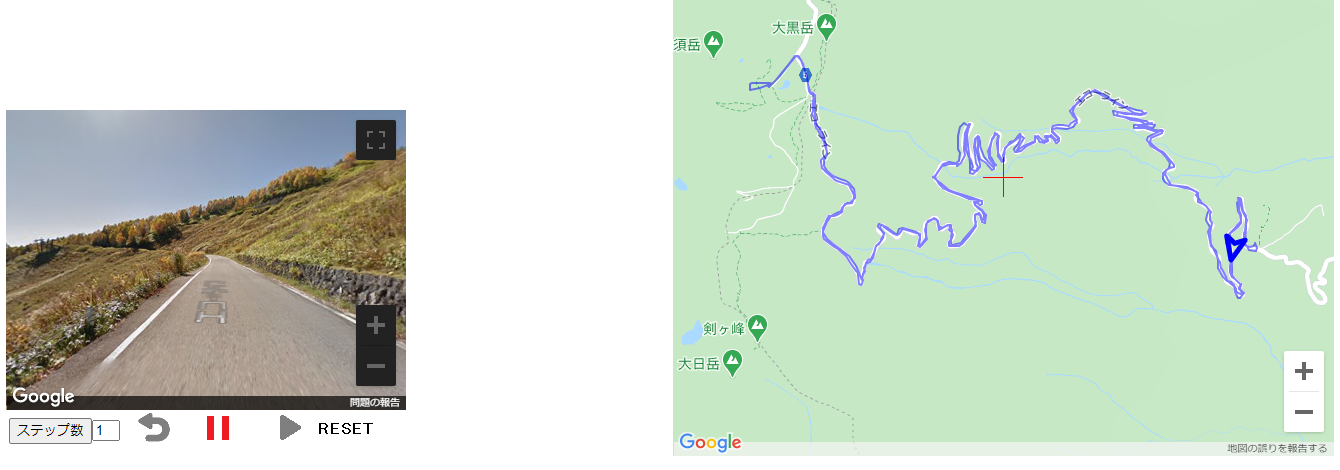This screenshot has height=470, width=1340.
Task: Toggle fullscreen on the street view
Action: point(375,140)
